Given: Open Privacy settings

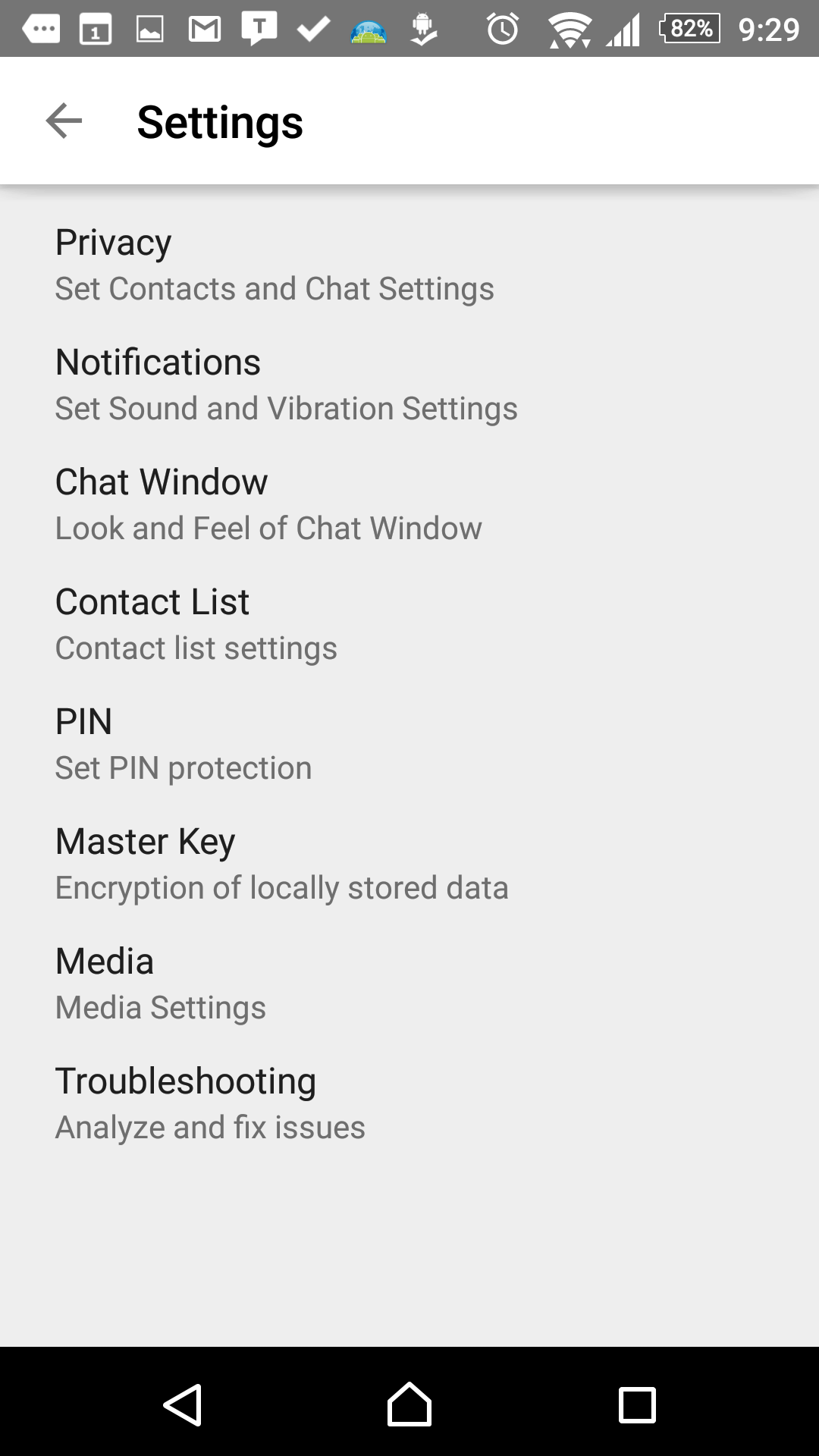Looking at the screenshot, I should [275, 265].
